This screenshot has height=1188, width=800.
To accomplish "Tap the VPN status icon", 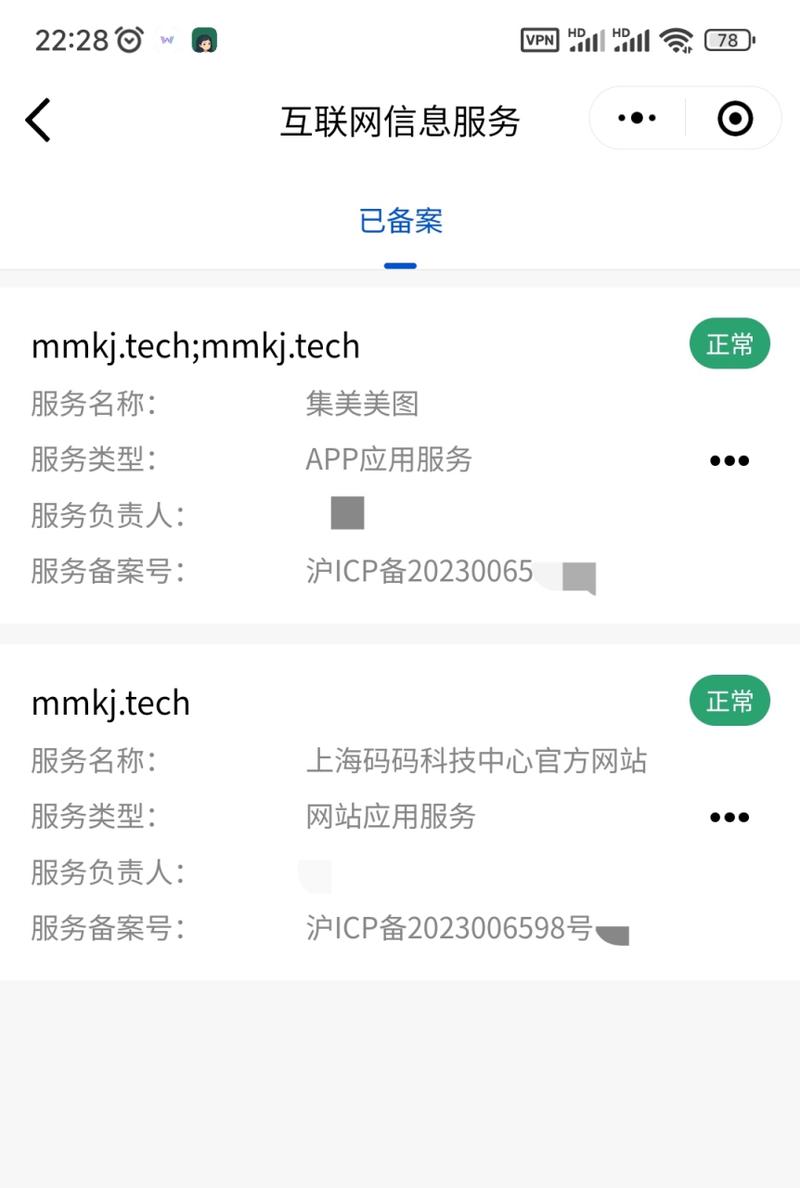I will tap(540, 40).
